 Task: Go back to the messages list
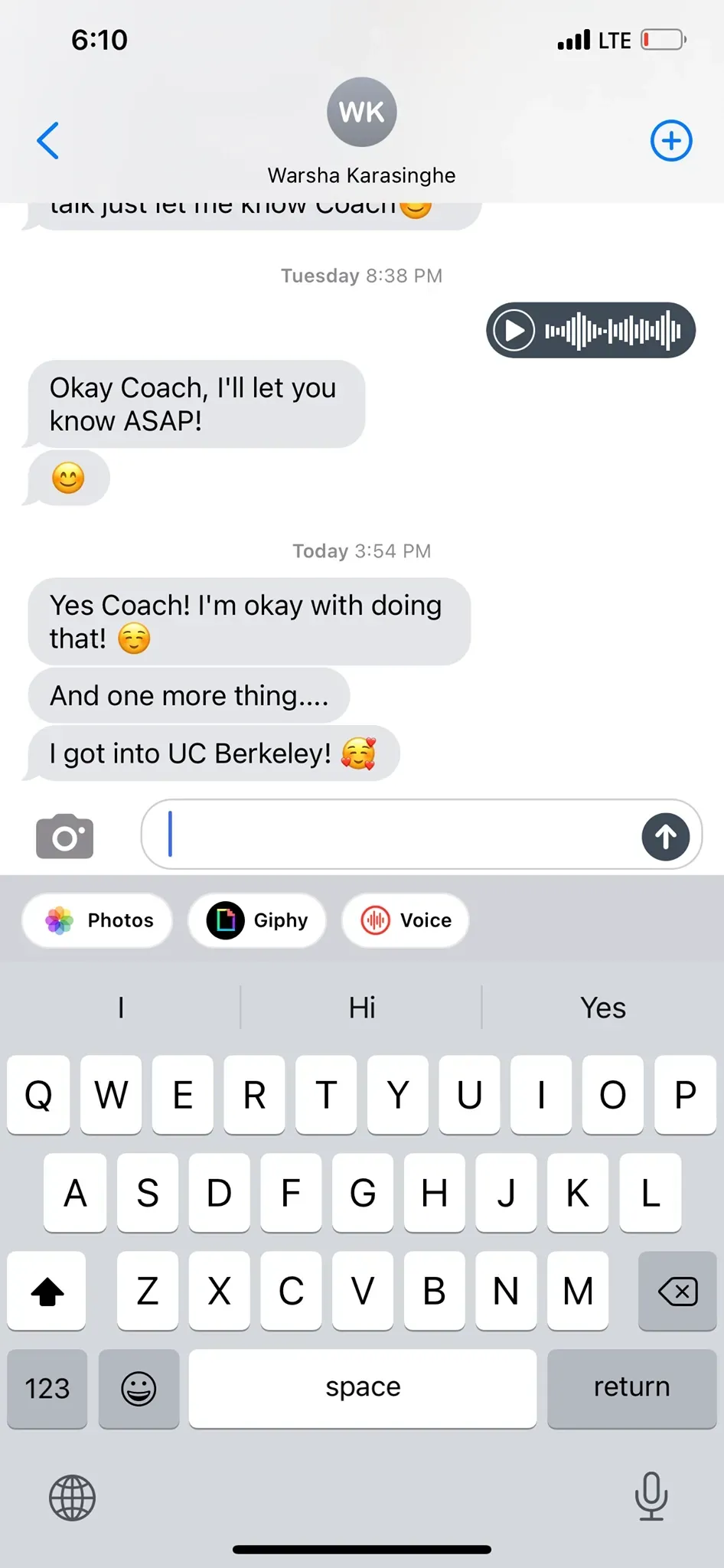(x=47, y=141)
